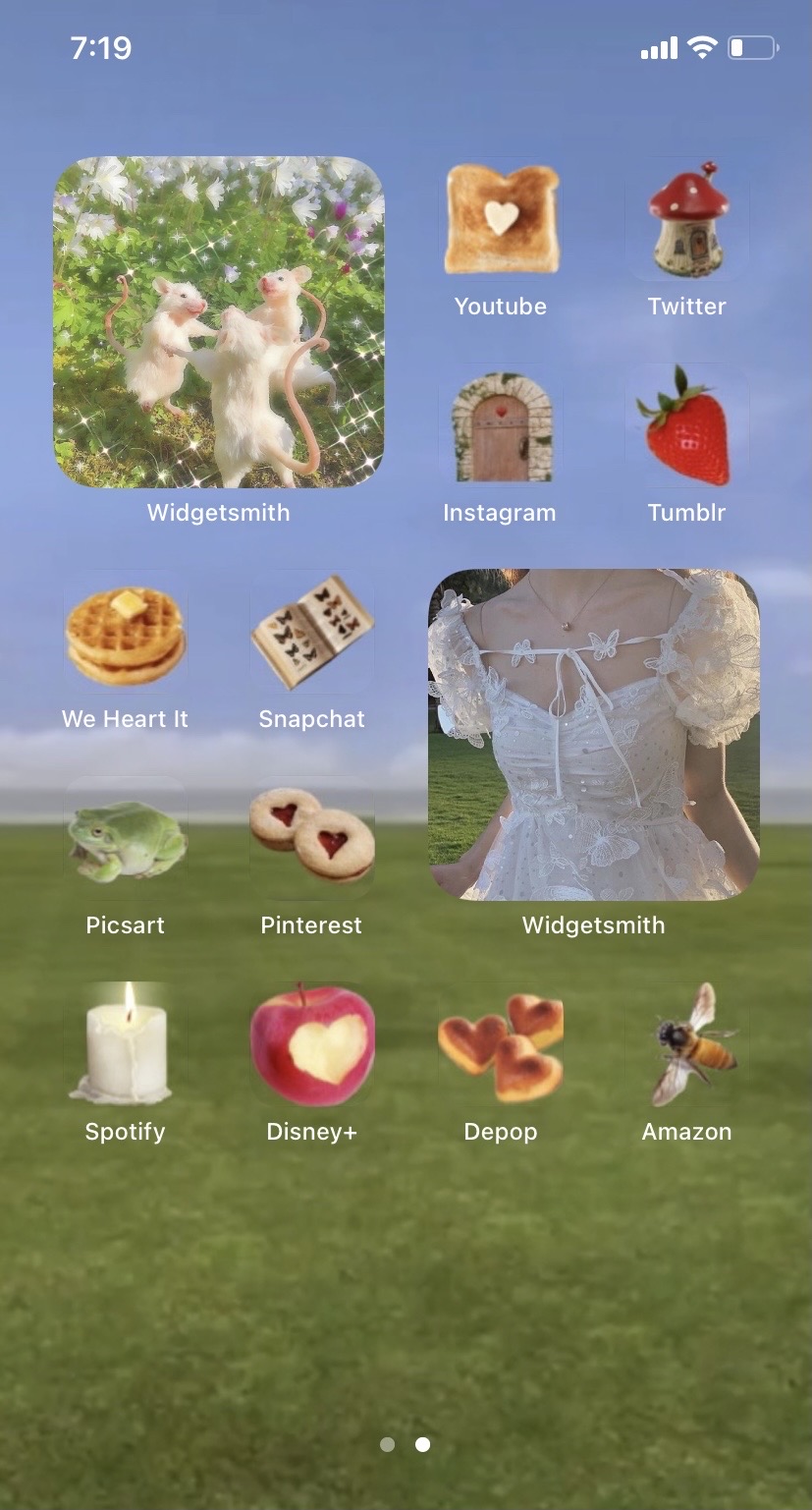
Task: Tap the Widgetsmith widget with white dress
Action: coord(594,735)
